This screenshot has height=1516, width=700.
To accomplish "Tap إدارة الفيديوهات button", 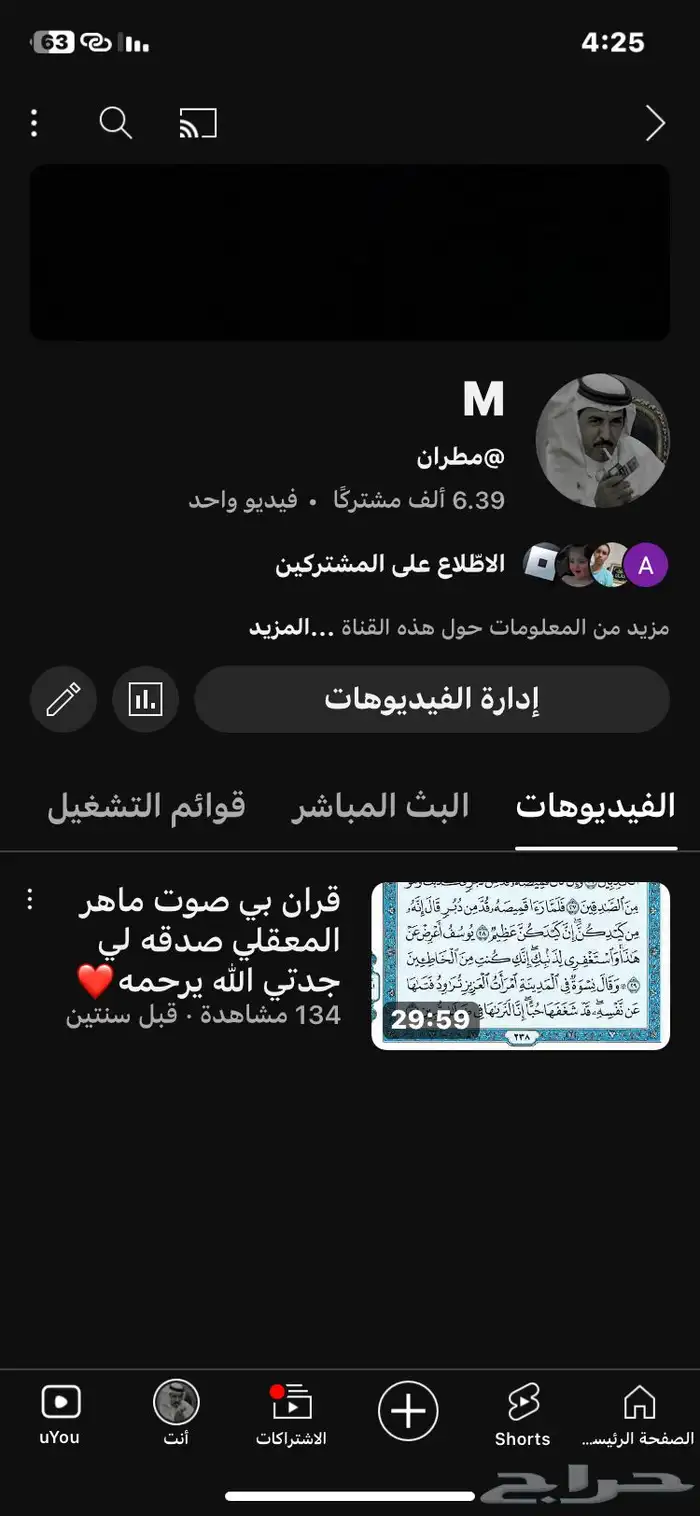I will [431, 700].
